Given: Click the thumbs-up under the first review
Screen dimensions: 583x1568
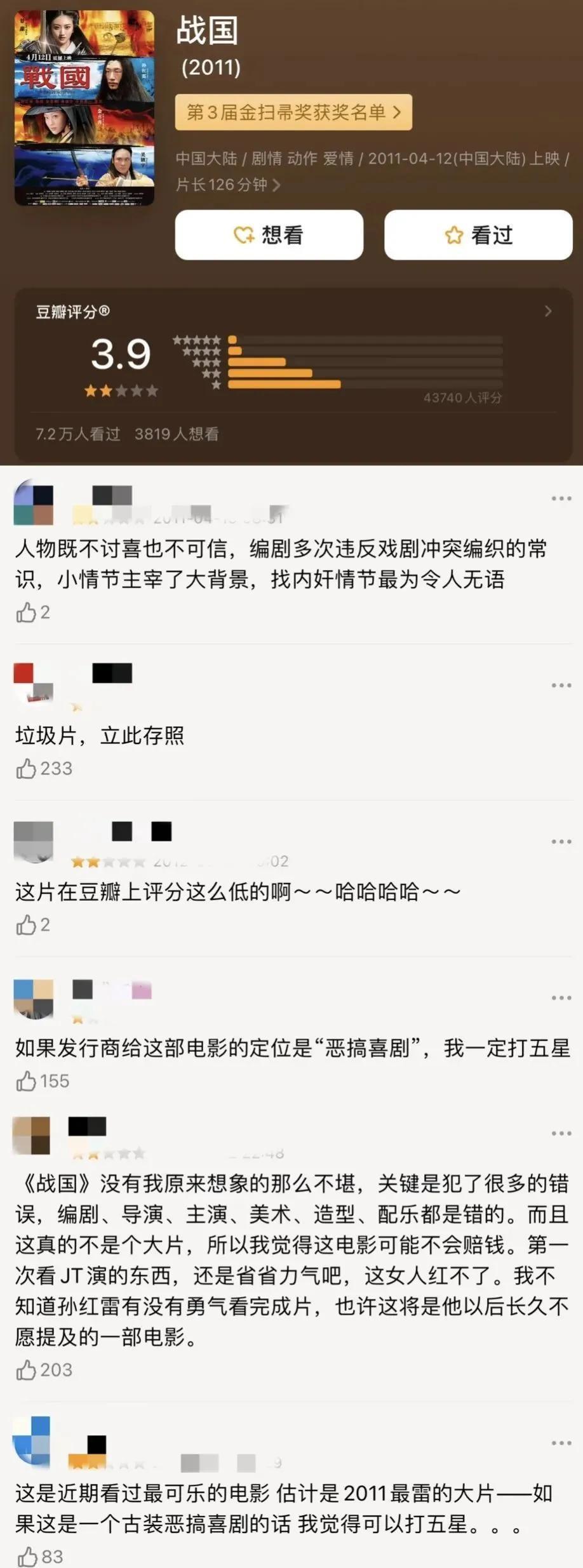Looking at the screenshot, I should [27, 613].
